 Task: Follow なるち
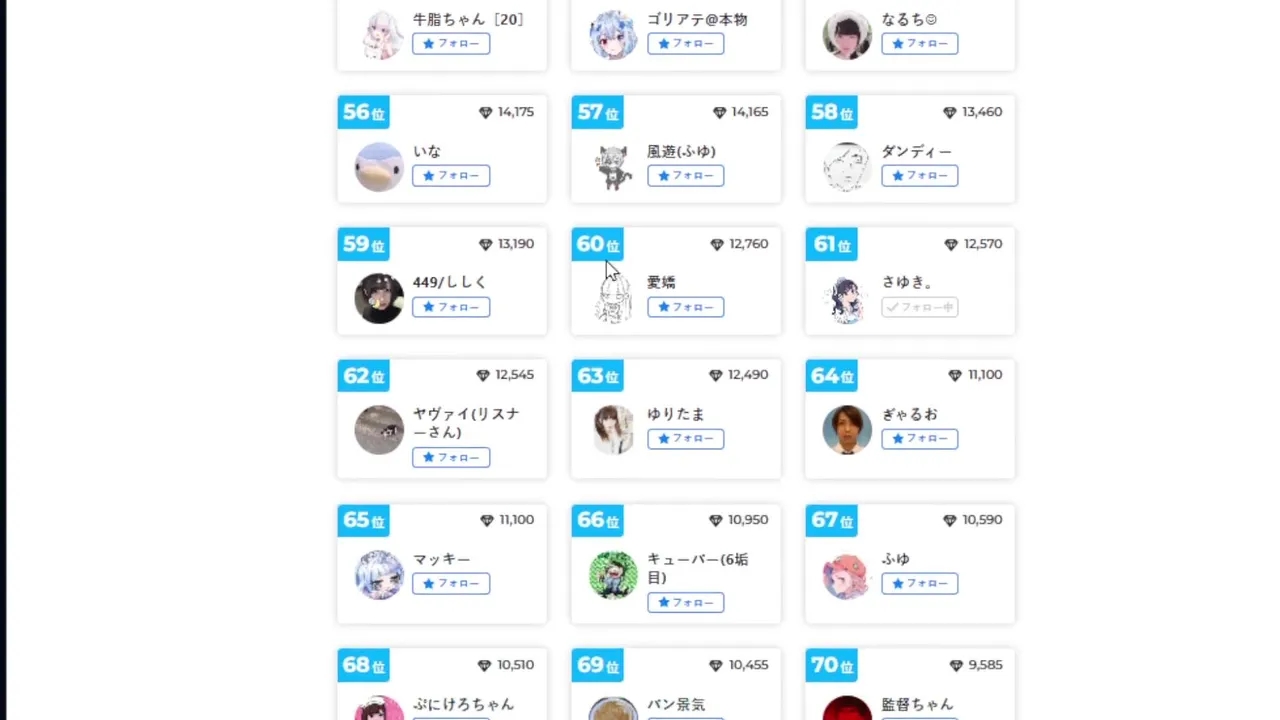point(919,44)
